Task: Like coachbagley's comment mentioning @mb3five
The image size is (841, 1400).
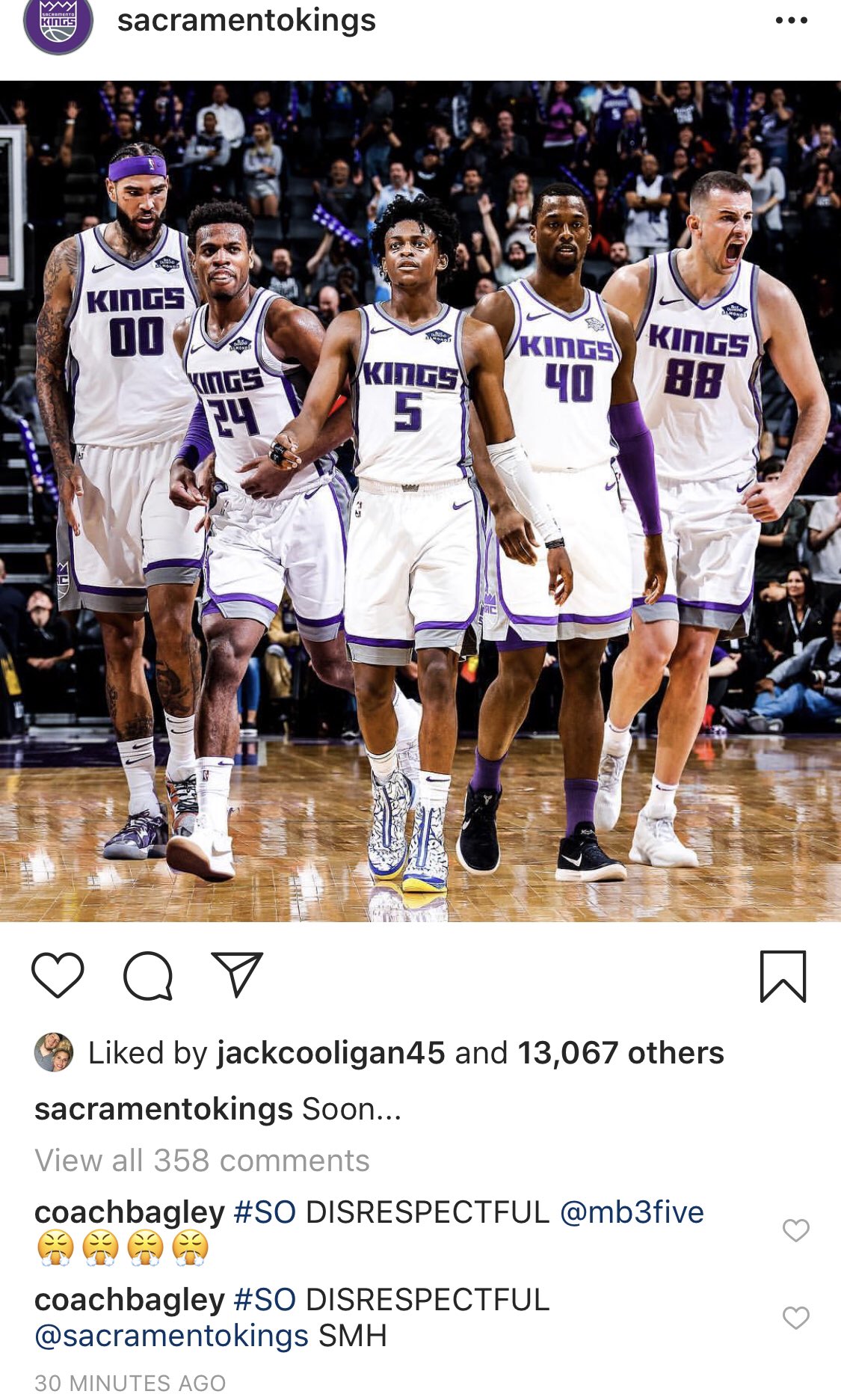Action: point(796,1230)
